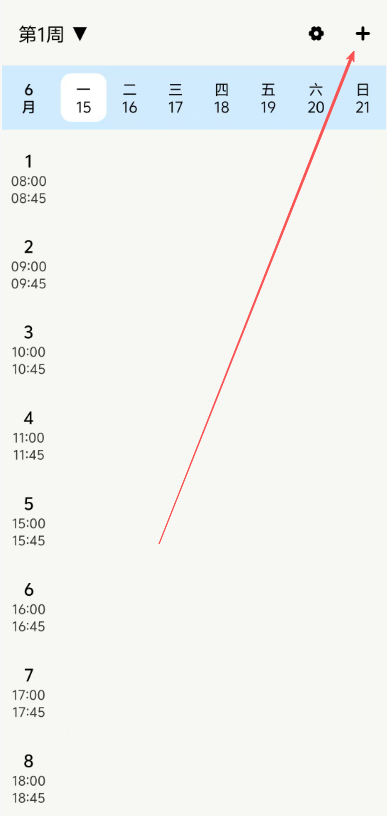This screenshot has height=816, width=387.
Task: Select Sunday the 21st
Action: point(363,98)
